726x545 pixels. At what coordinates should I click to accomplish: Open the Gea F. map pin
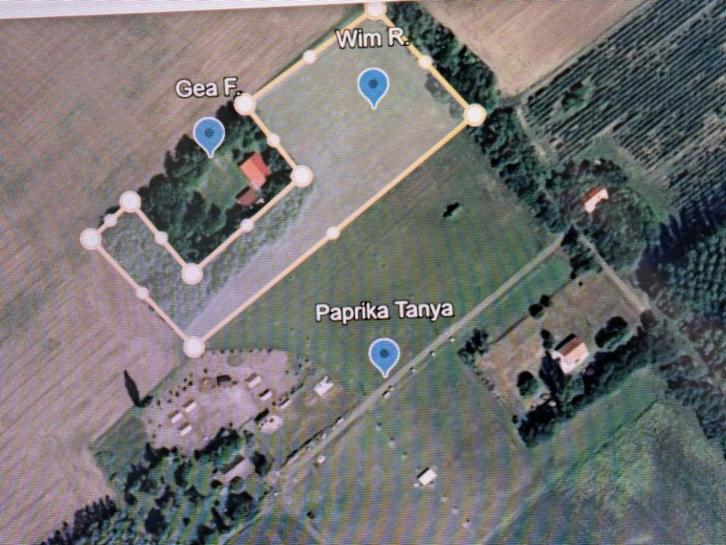coord(208,133)
